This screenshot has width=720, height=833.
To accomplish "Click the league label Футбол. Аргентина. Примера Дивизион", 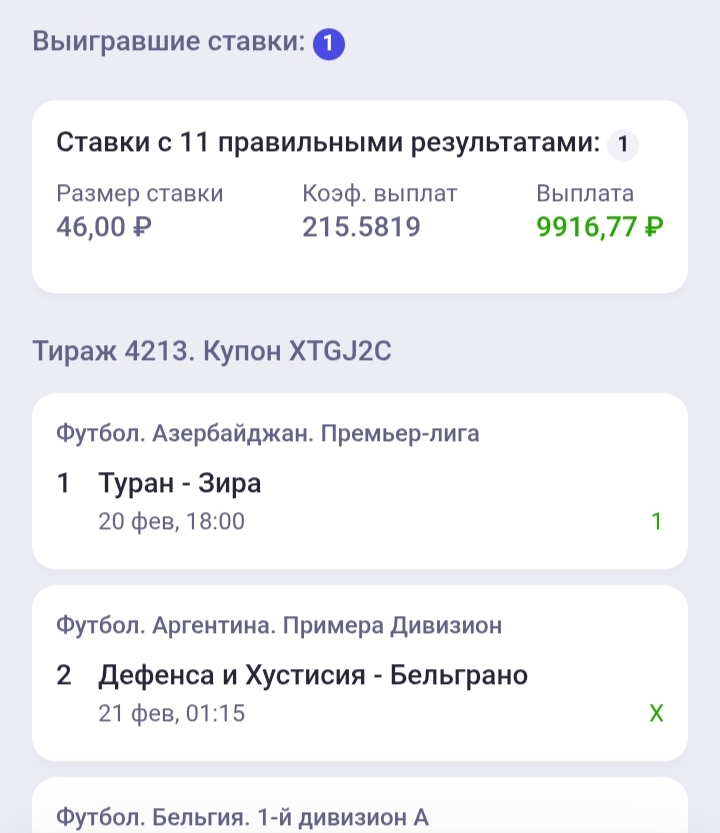I will click(281, 624).
